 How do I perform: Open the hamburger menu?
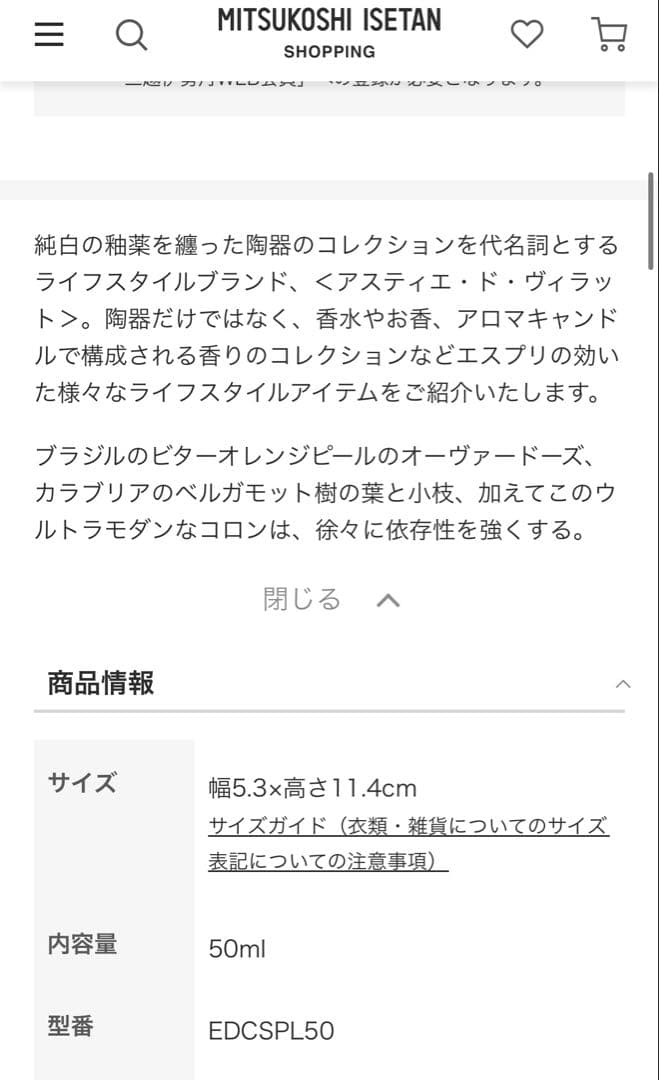pos(49,34)
